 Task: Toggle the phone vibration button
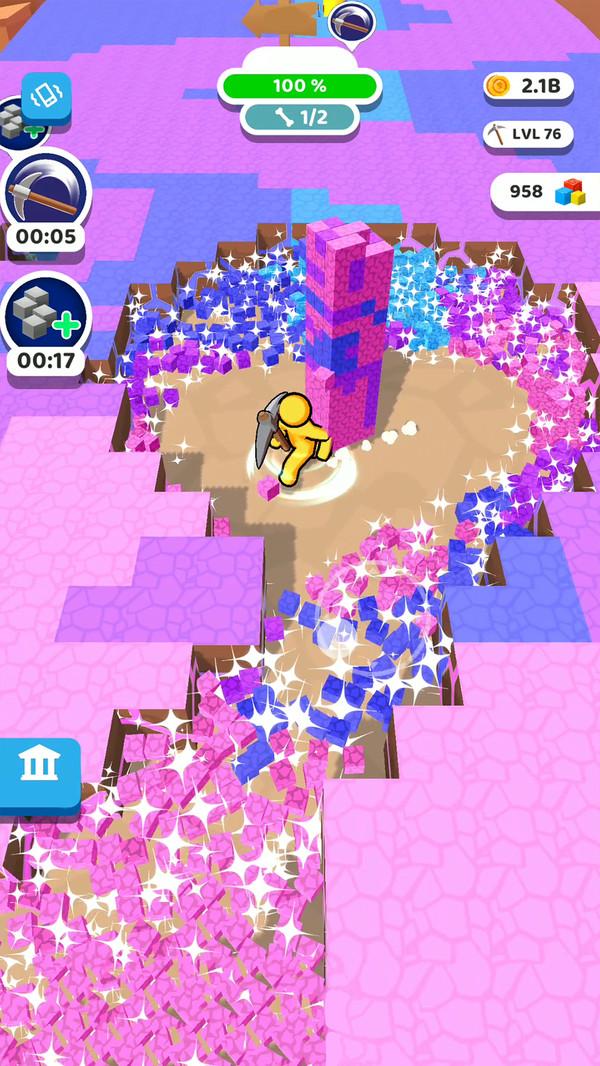(46, 97)
